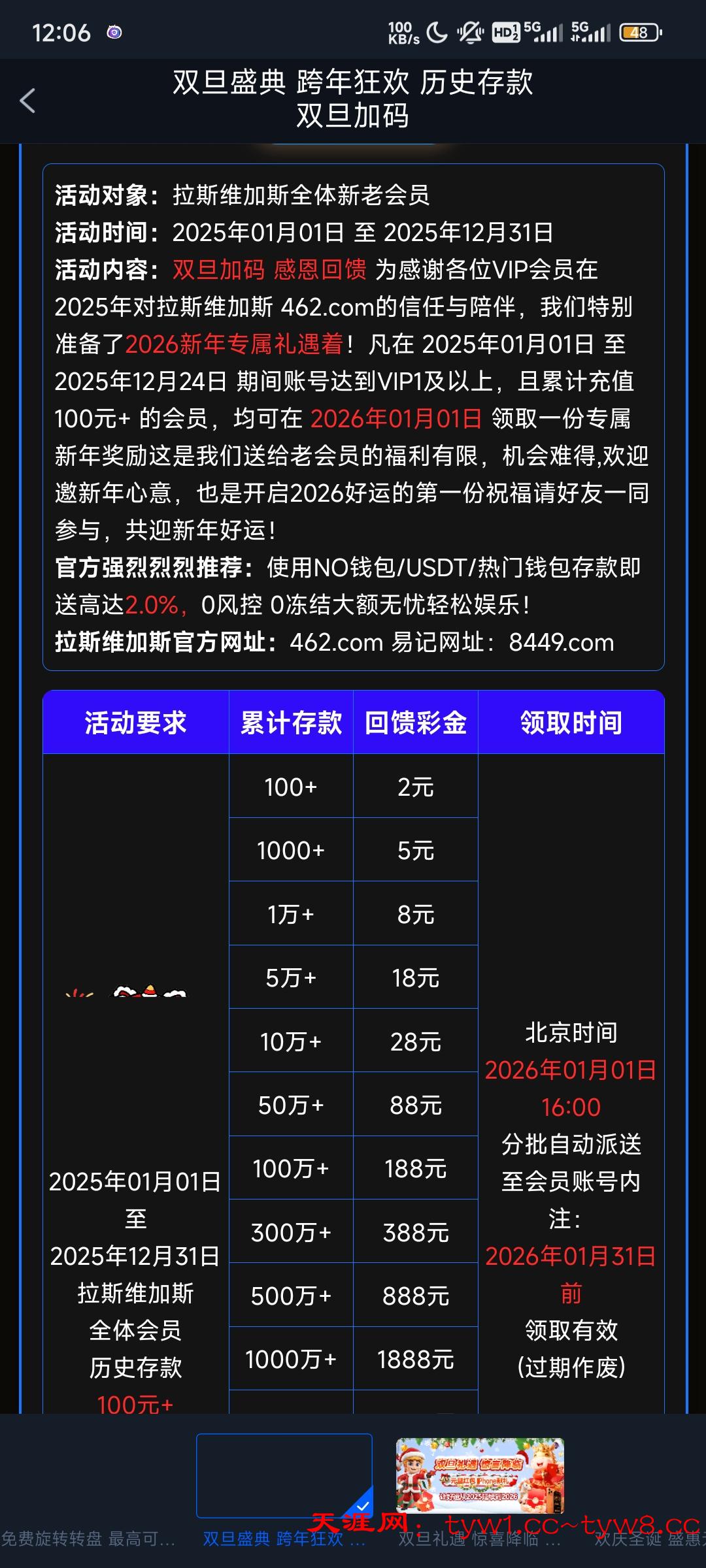Go back using the header back arrow
This screenshot has width=706, height=1568.
click(27, 101)
